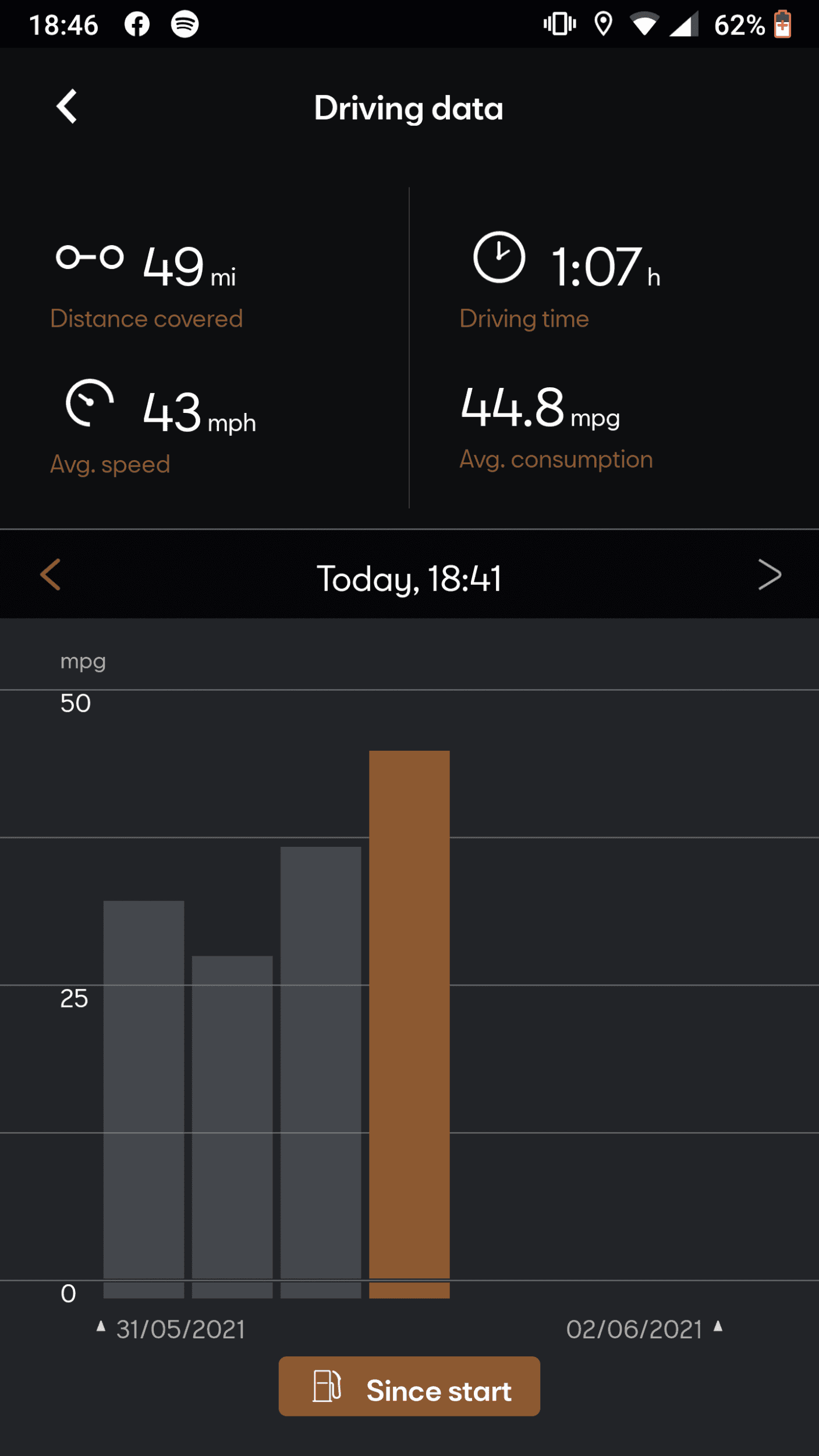819x1456 pixels.
Task: Tap the Since start button
Action: (x=409, y=1386)
